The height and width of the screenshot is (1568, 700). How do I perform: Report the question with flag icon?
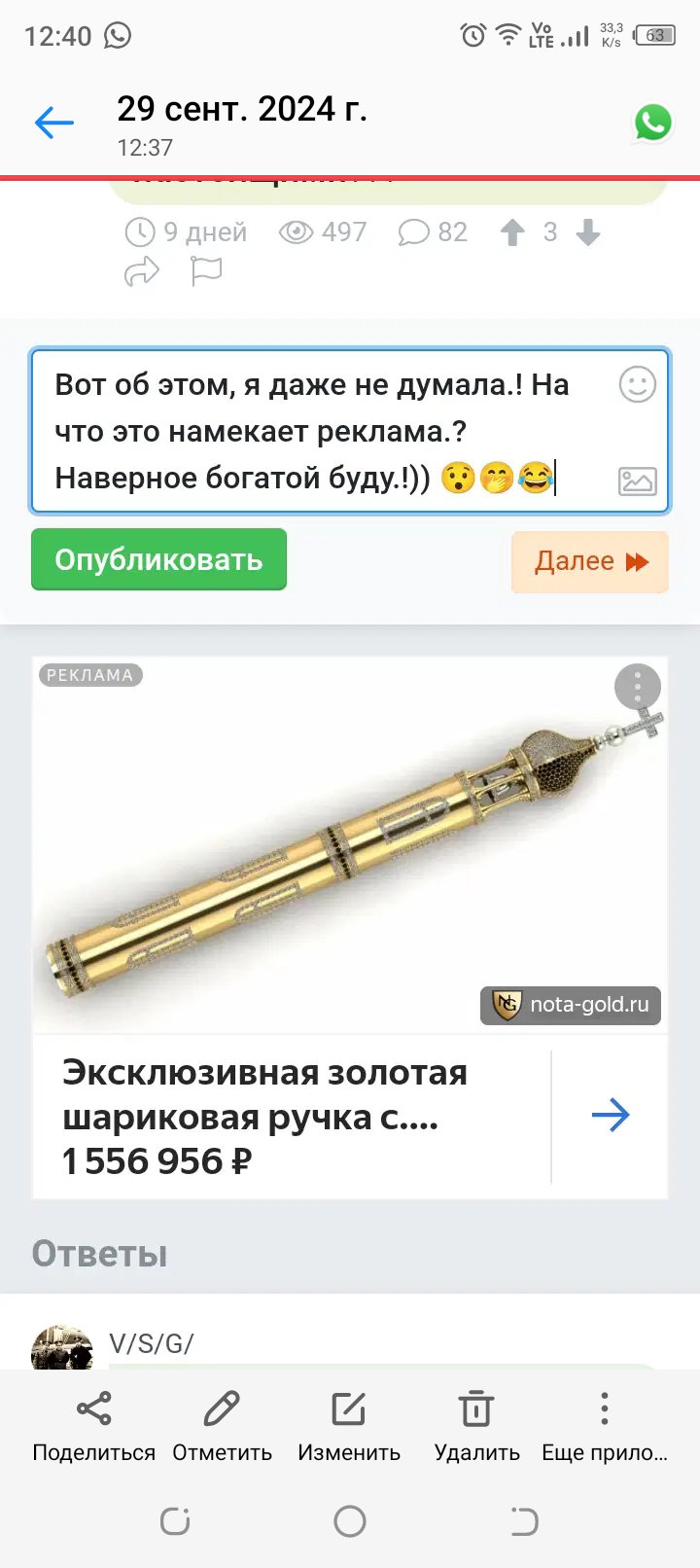[x=206, y=272]
